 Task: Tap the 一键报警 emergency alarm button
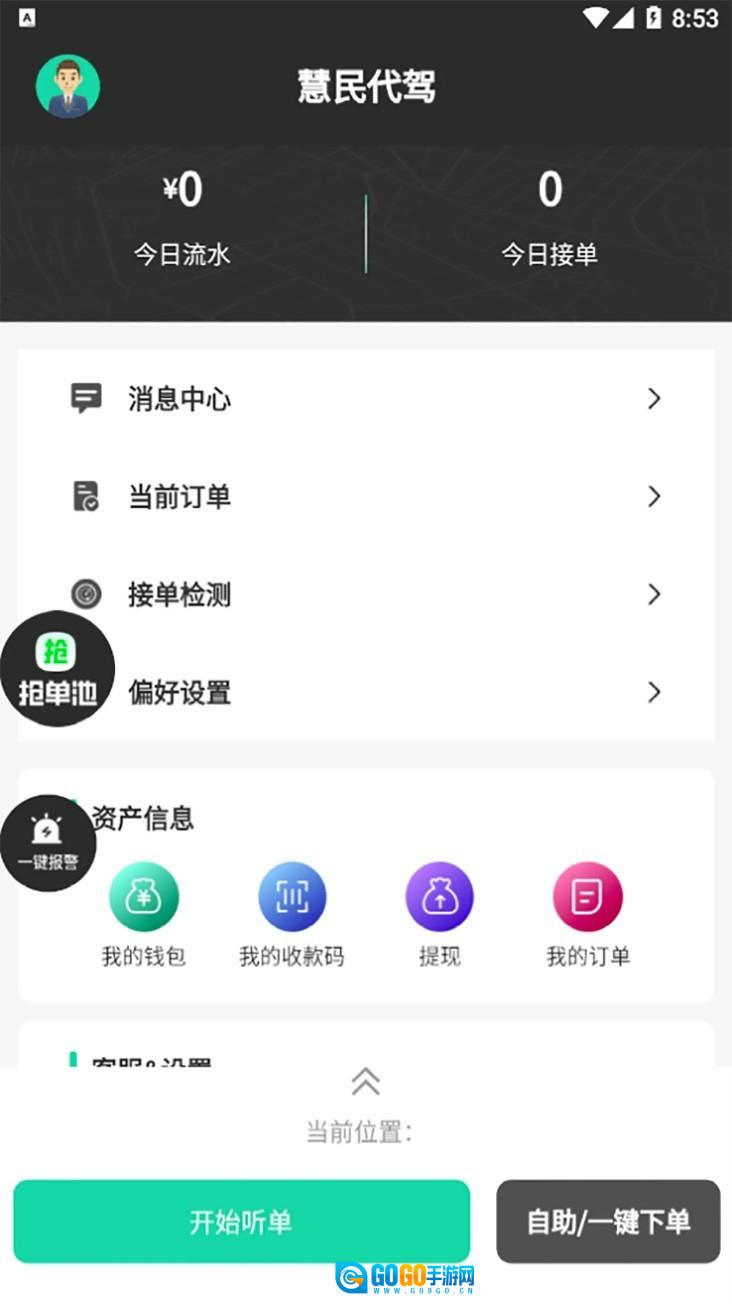47,843
